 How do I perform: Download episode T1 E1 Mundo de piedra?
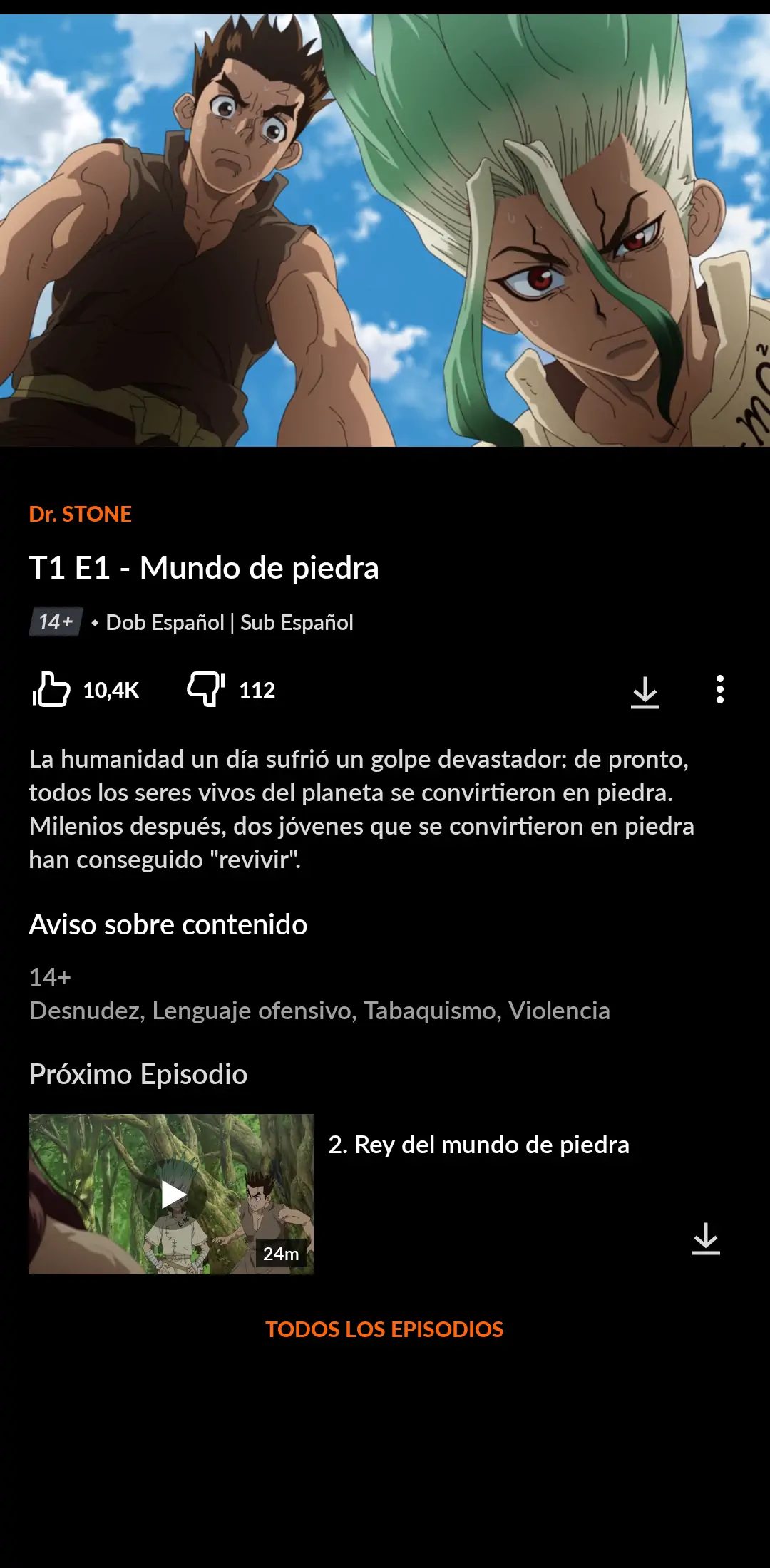click(x=645, y=691)
